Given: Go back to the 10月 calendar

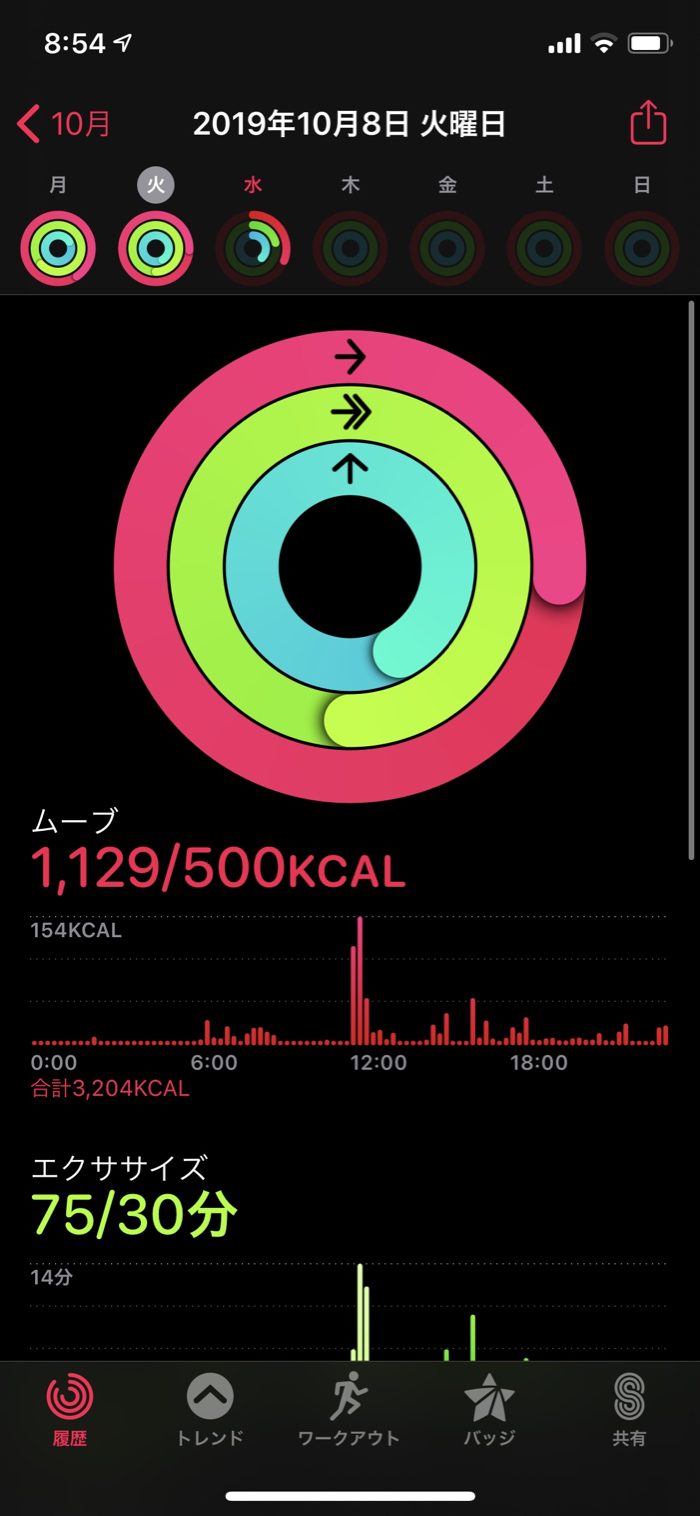Looking at the screenshot, I should 64,125.
